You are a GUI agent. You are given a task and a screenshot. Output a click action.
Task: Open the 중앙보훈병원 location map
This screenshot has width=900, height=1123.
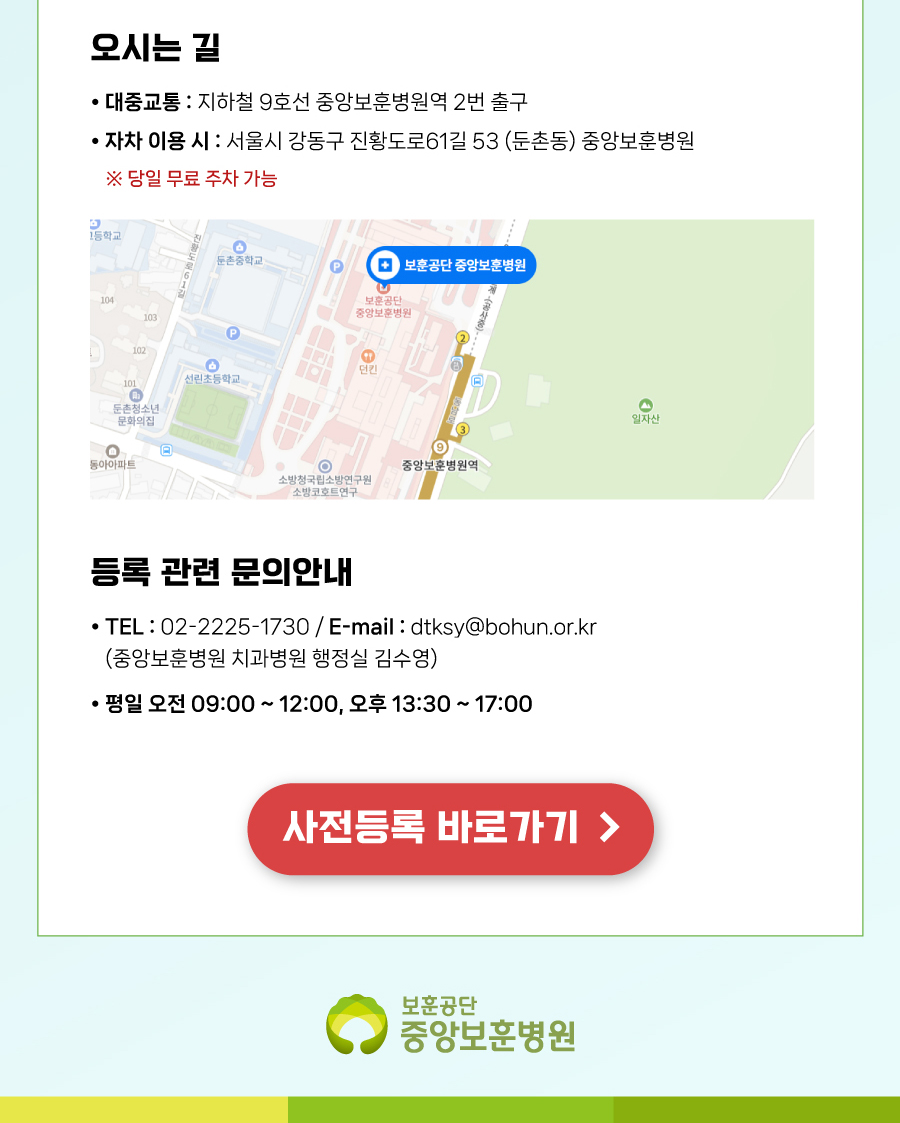pos(452,359)
